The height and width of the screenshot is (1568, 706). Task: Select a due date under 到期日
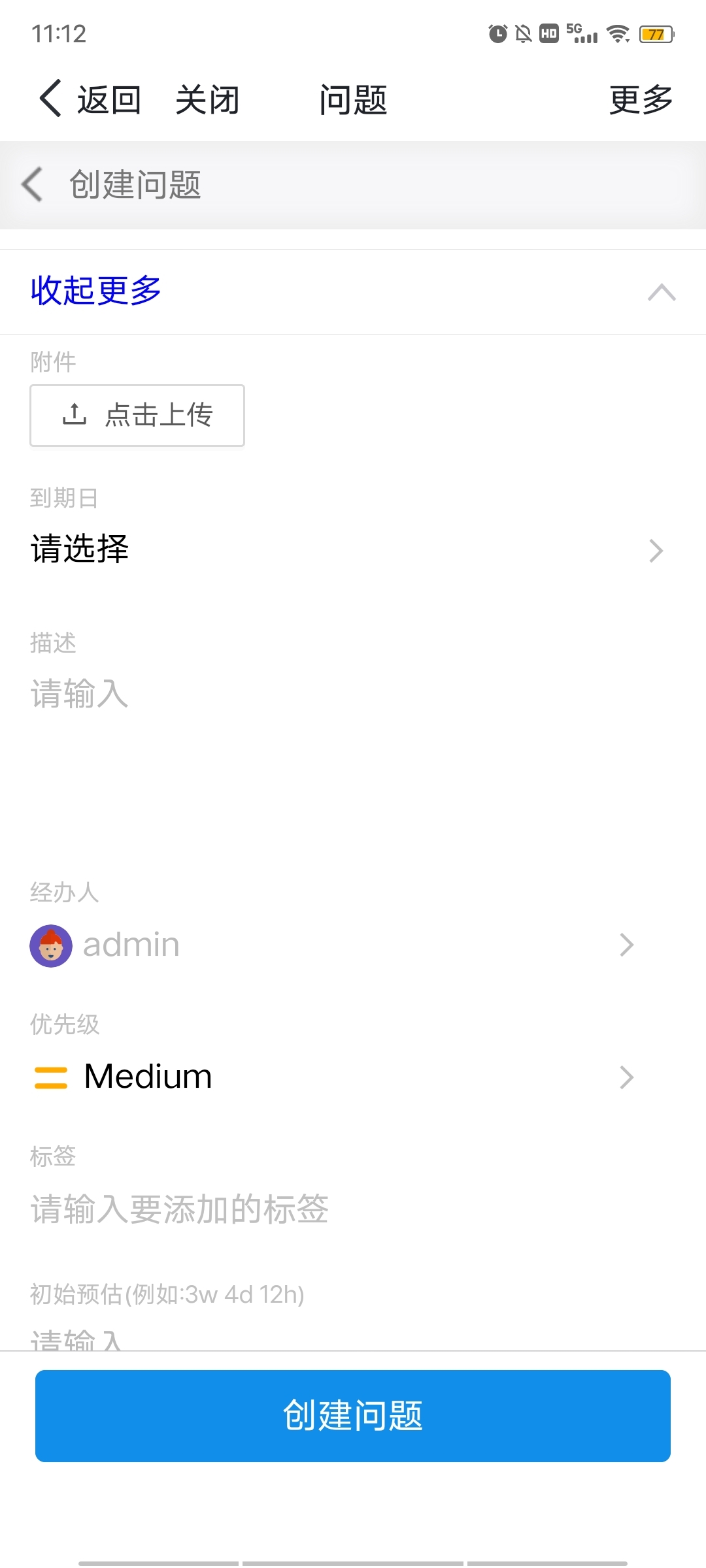tap(346, 549)
